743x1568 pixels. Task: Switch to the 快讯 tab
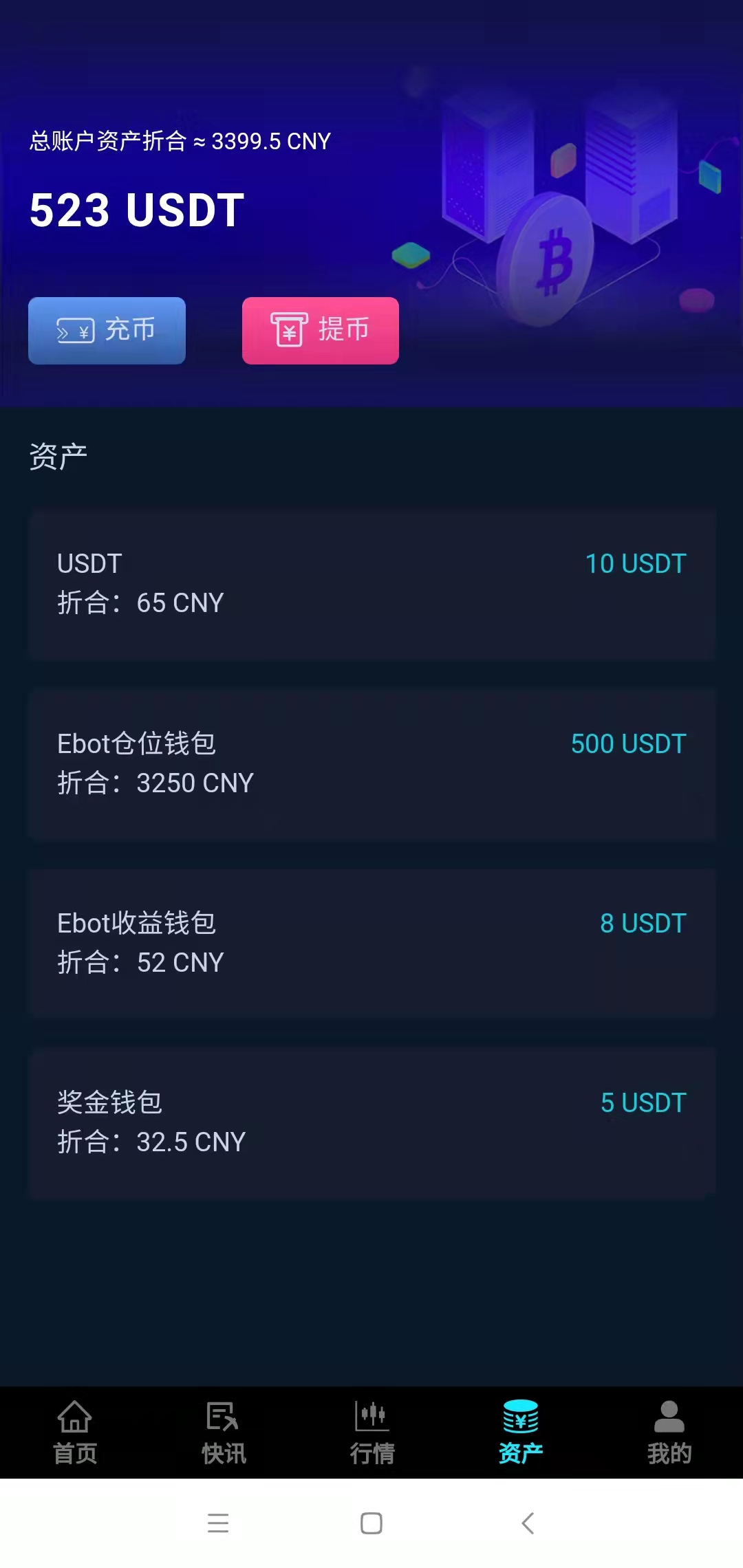[x=223, y=1433]
